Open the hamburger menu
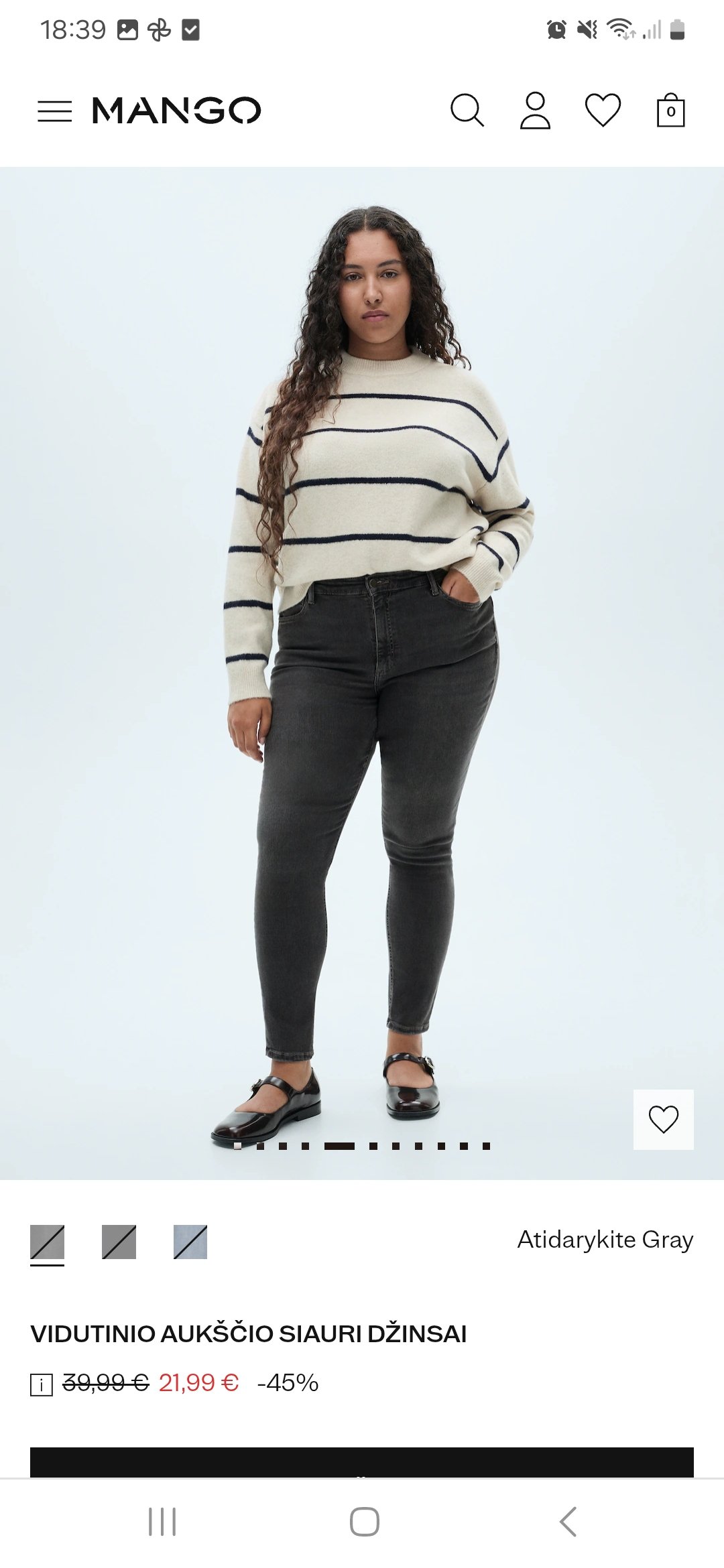The width and height of the screenshot is (724, 1568). (55, 111)
